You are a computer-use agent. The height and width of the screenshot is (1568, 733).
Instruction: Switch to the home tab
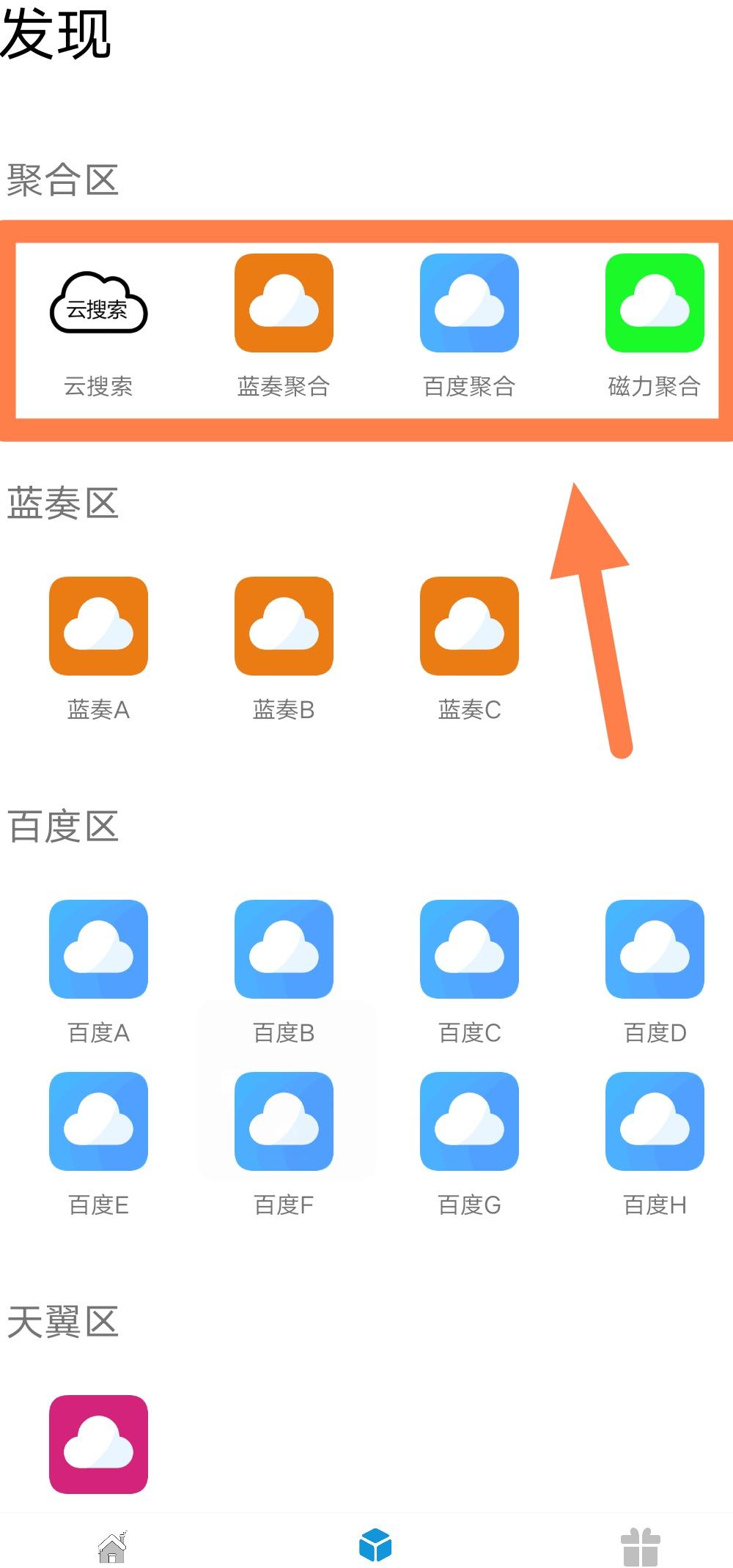[x=113, y=1547]
